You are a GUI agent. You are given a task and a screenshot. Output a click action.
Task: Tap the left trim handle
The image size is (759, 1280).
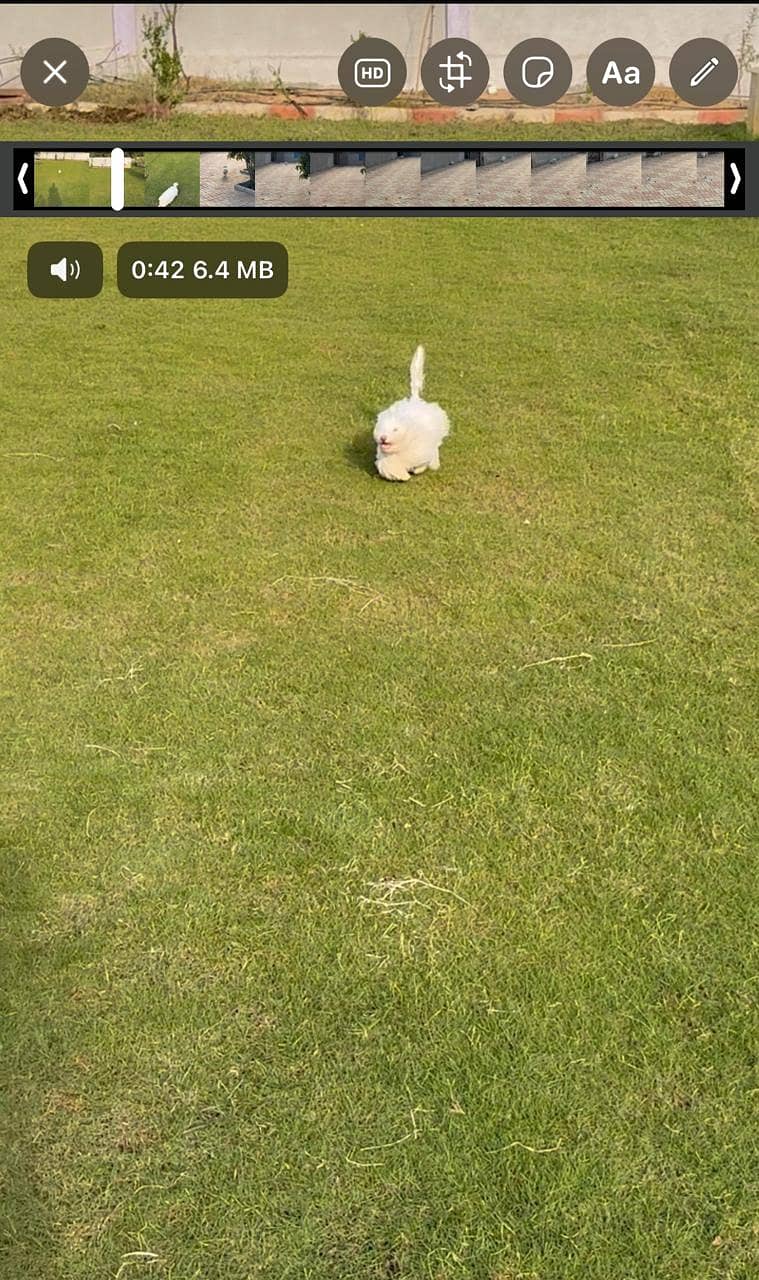click(x=23, y=179)
